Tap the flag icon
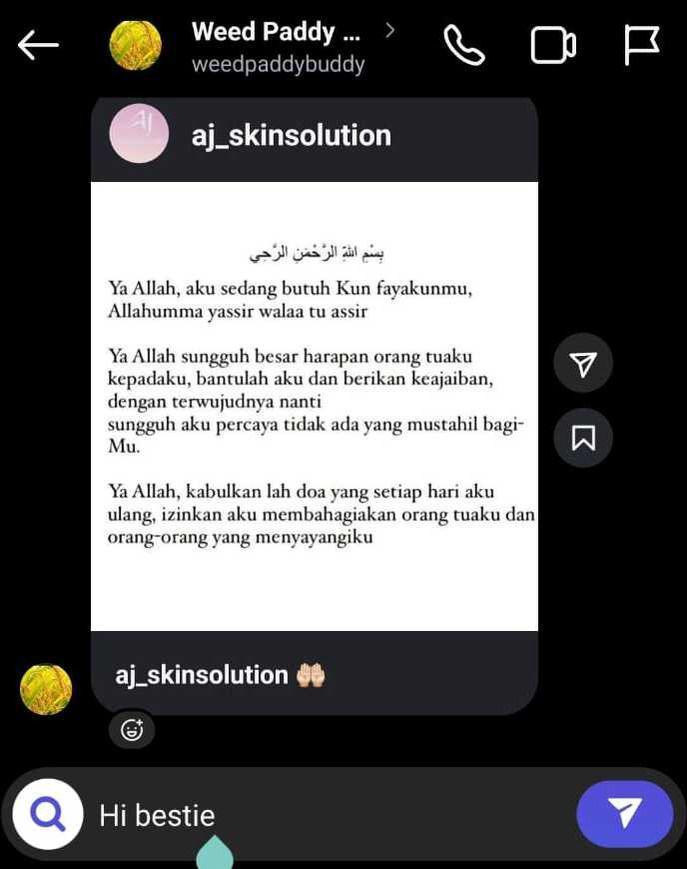This screenshot has width=687, height=869. tap(642, 46)
